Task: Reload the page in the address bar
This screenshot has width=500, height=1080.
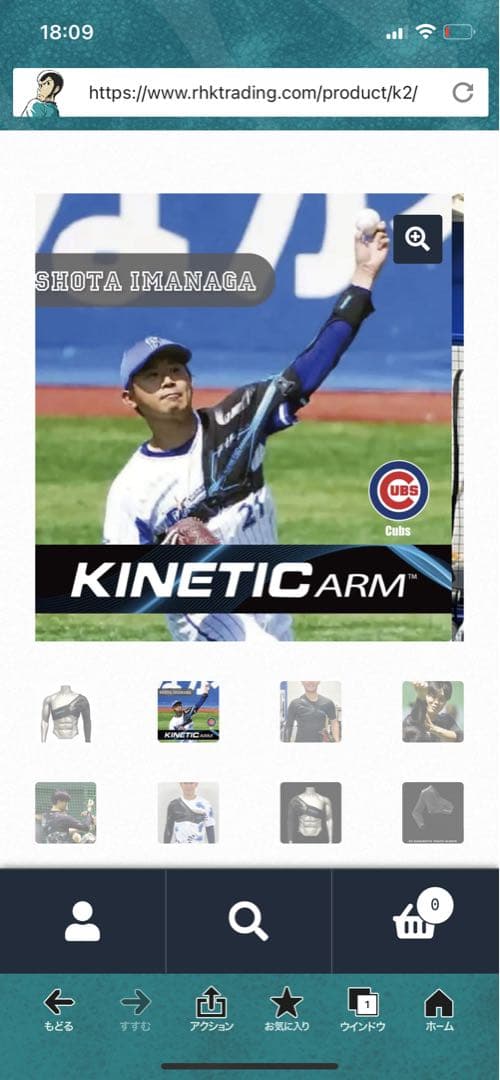Action: click(463, 92)
